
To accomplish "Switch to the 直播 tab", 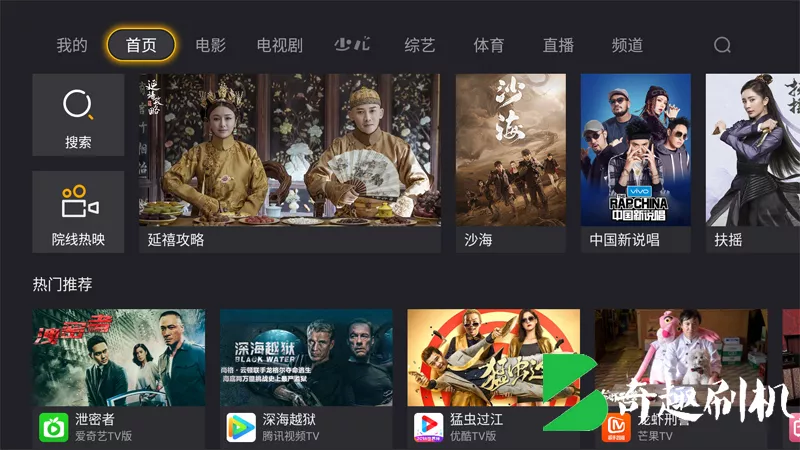I will 558,45.
